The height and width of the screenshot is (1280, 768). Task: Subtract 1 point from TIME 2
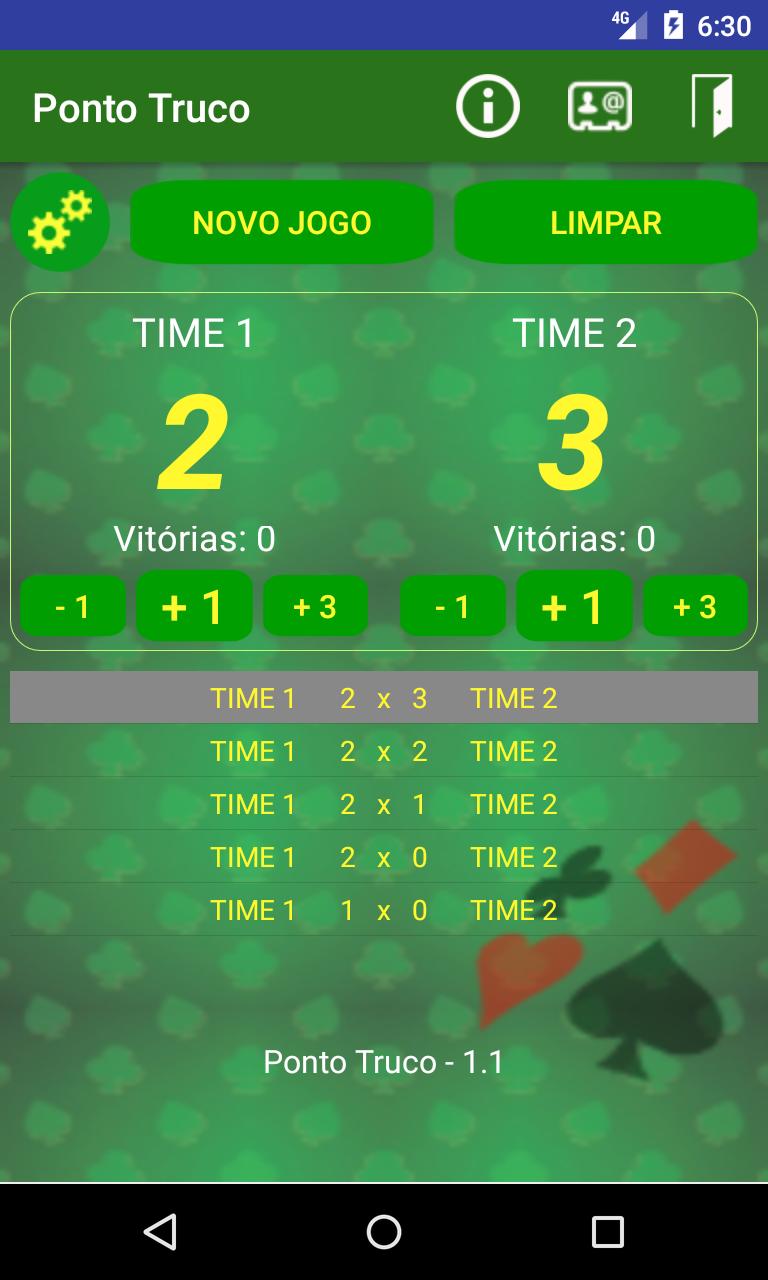[453, 606]
